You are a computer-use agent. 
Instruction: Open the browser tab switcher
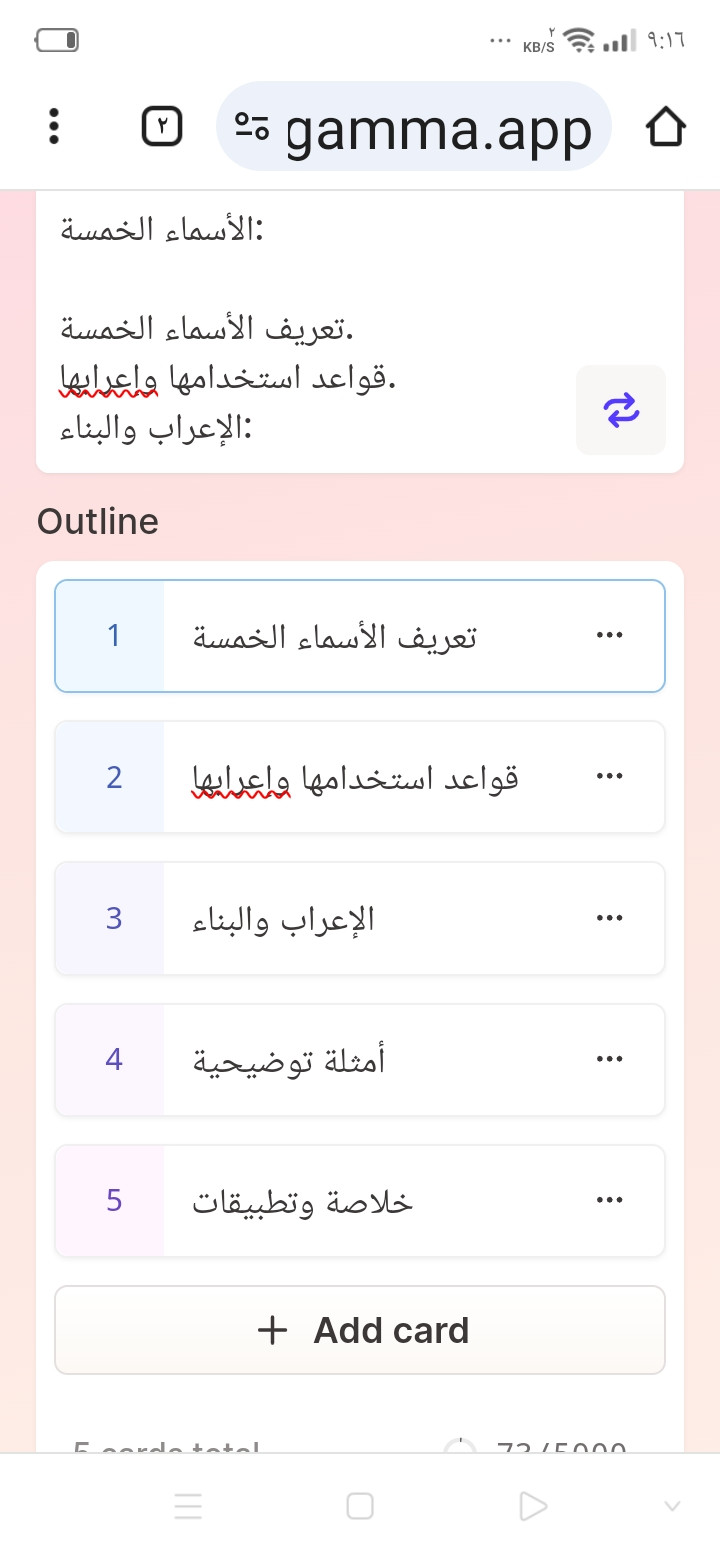(x=162, y=127)
